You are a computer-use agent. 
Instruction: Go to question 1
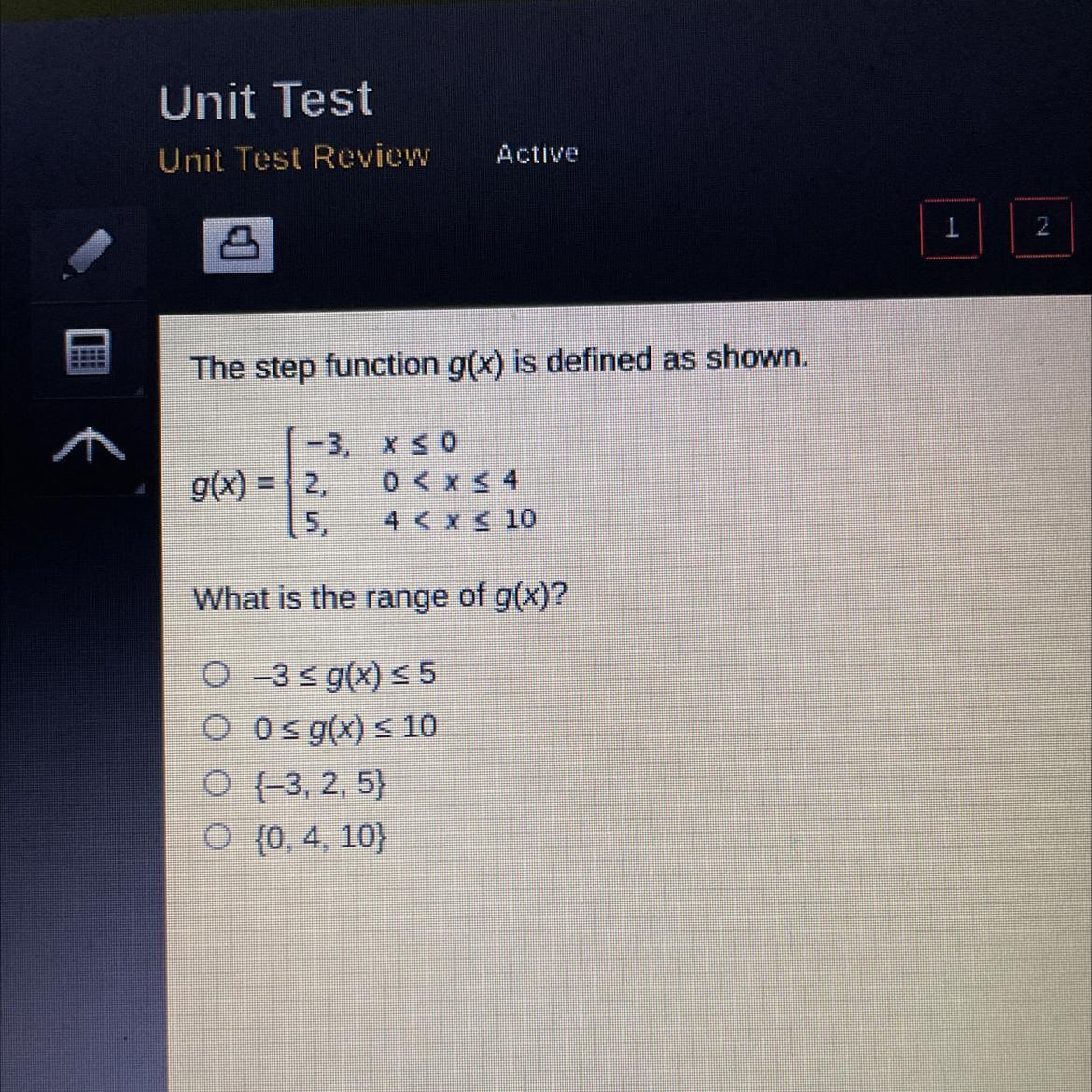coord(950,228)
